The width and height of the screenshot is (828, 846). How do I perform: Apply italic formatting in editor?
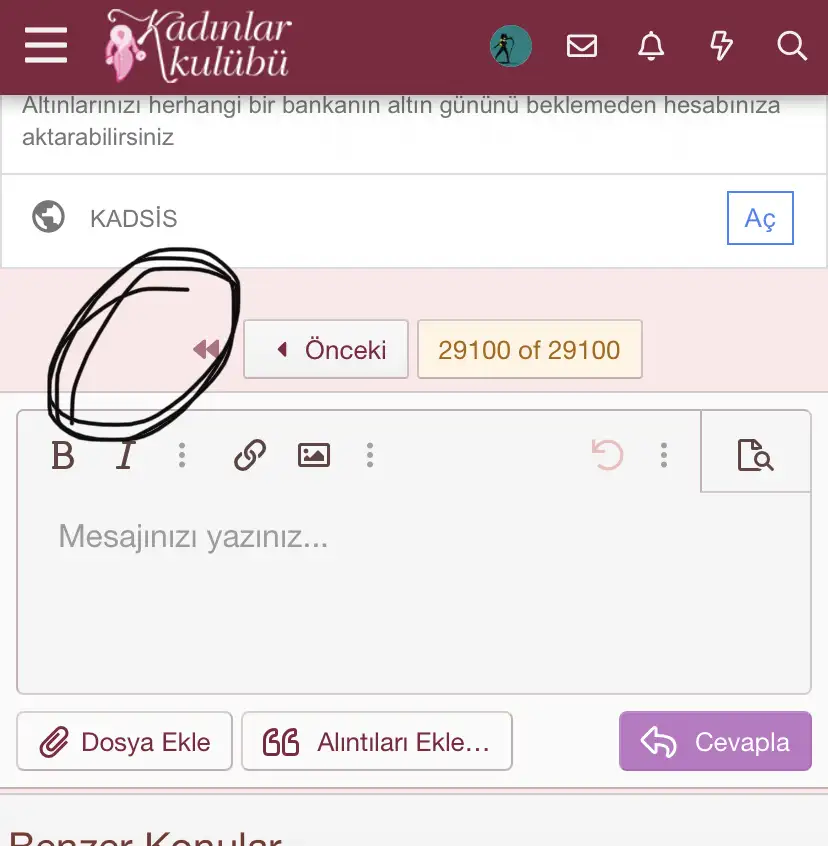[x=125, y=455]
